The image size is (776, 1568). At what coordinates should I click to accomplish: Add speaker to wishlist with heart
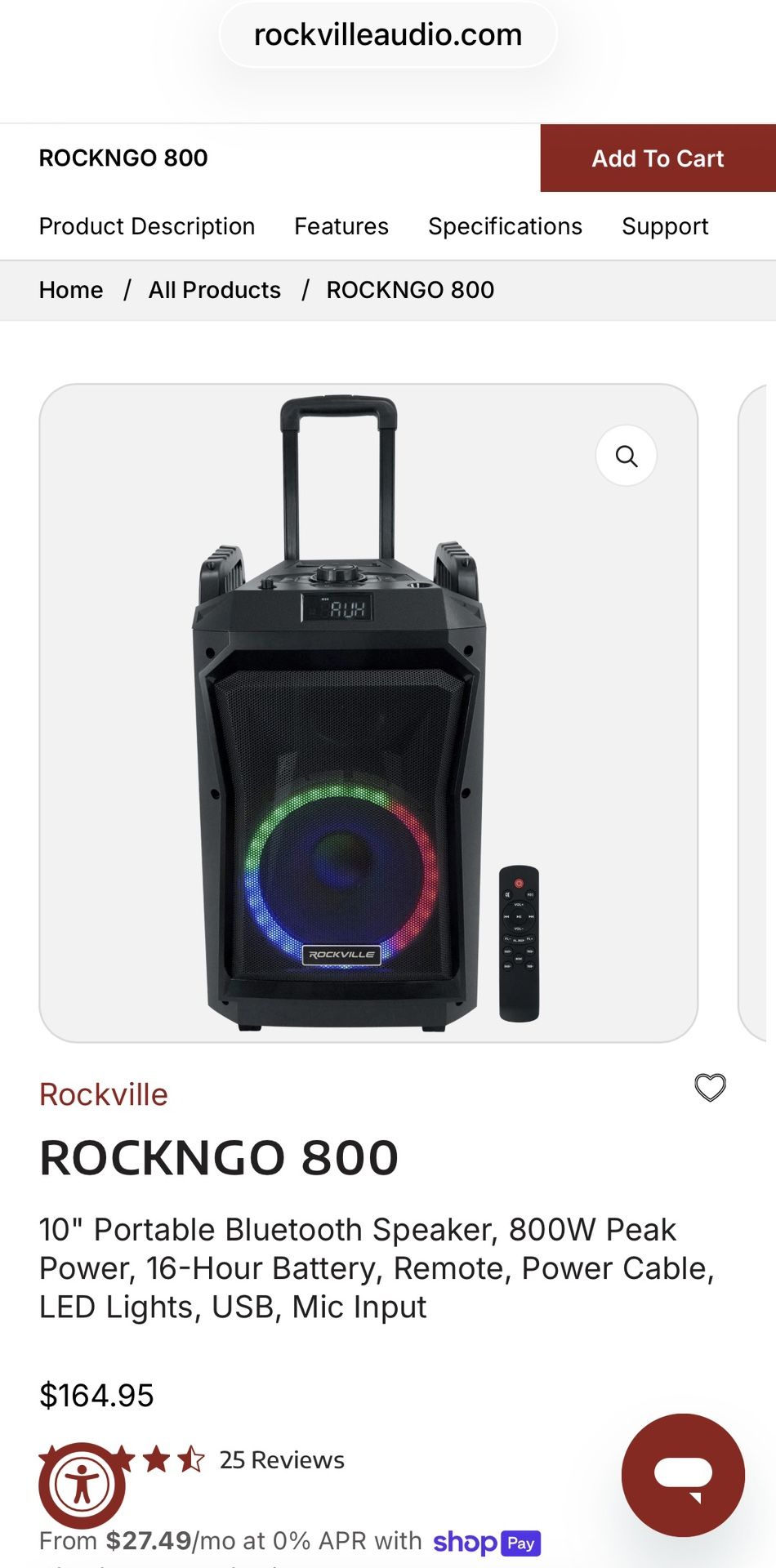pyautogui.click(x=710, y=1087)
